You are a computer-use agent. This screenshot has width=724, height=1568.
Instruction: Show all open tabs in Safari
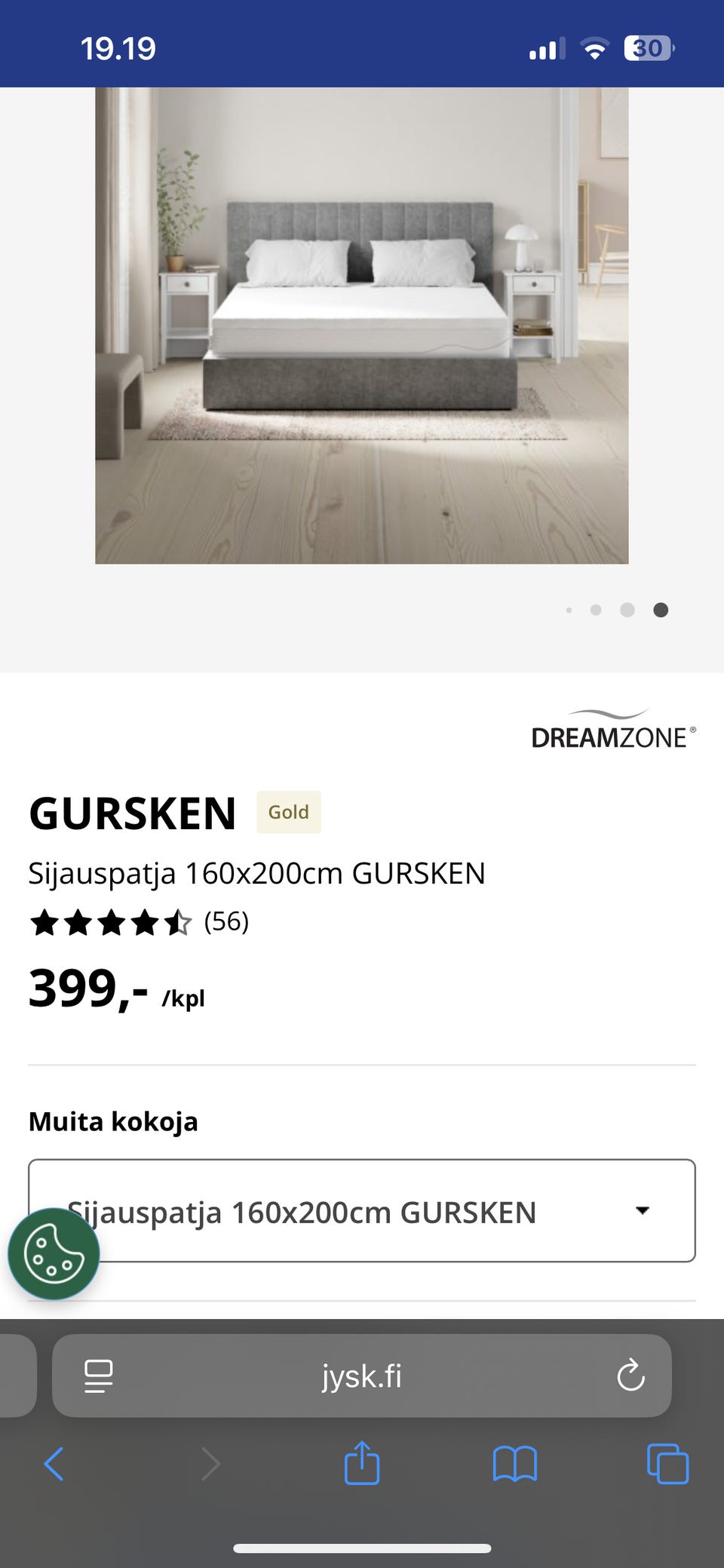(x=667, y=1464)
